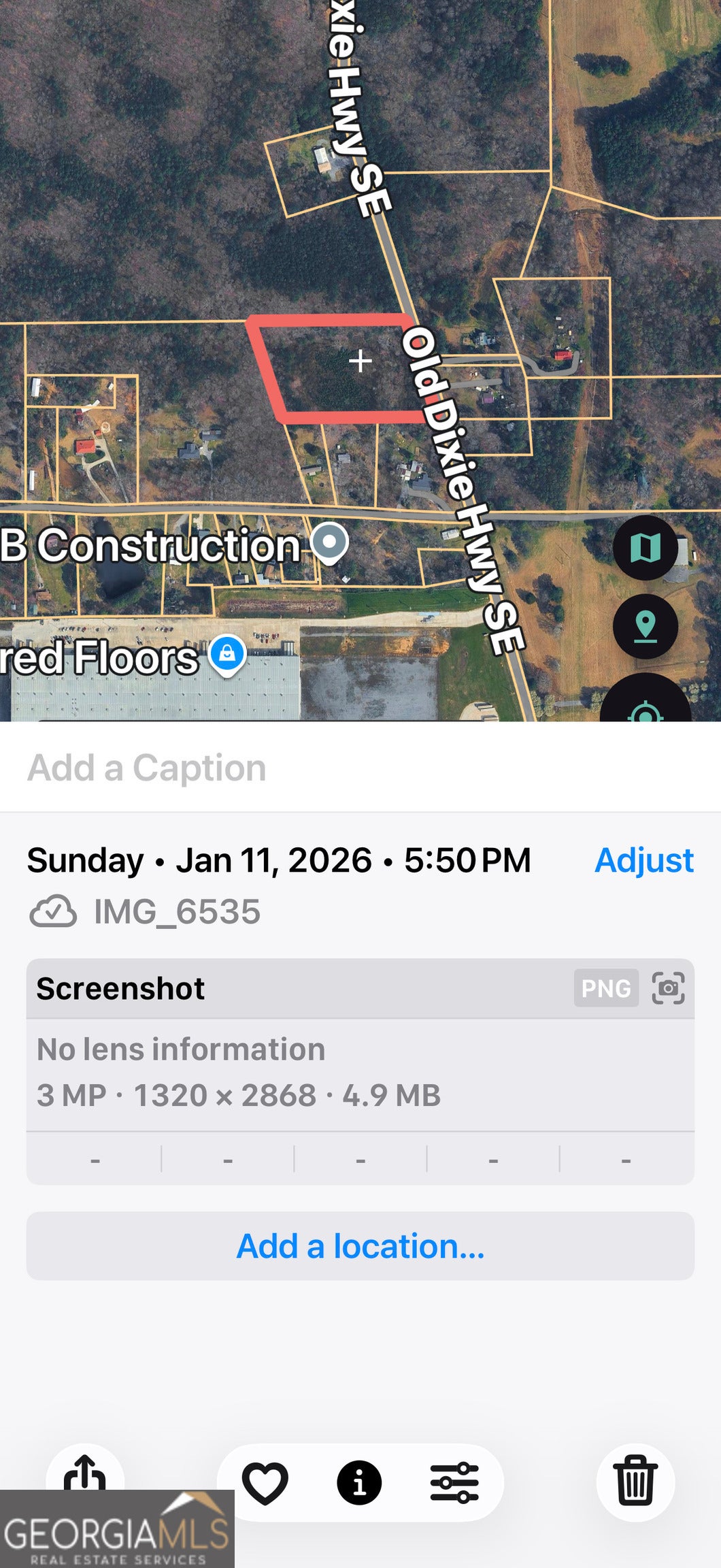
Task: Toggle the photo info panel
Action: pyautogui.click(x=359, y=1483)
